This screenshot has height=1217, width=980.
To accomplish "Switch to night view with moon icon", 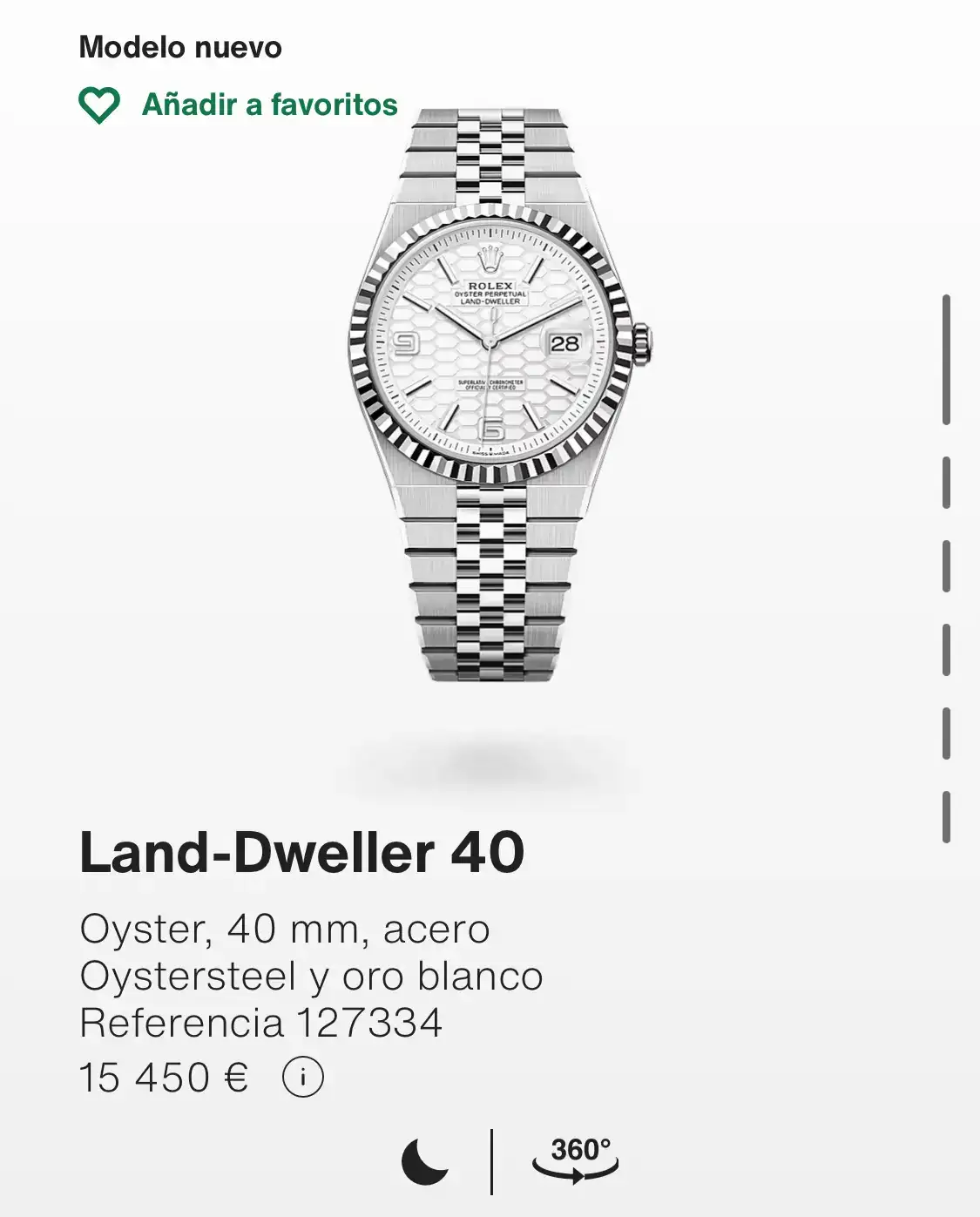I will pyautogui.click(x=424, y=1163).
